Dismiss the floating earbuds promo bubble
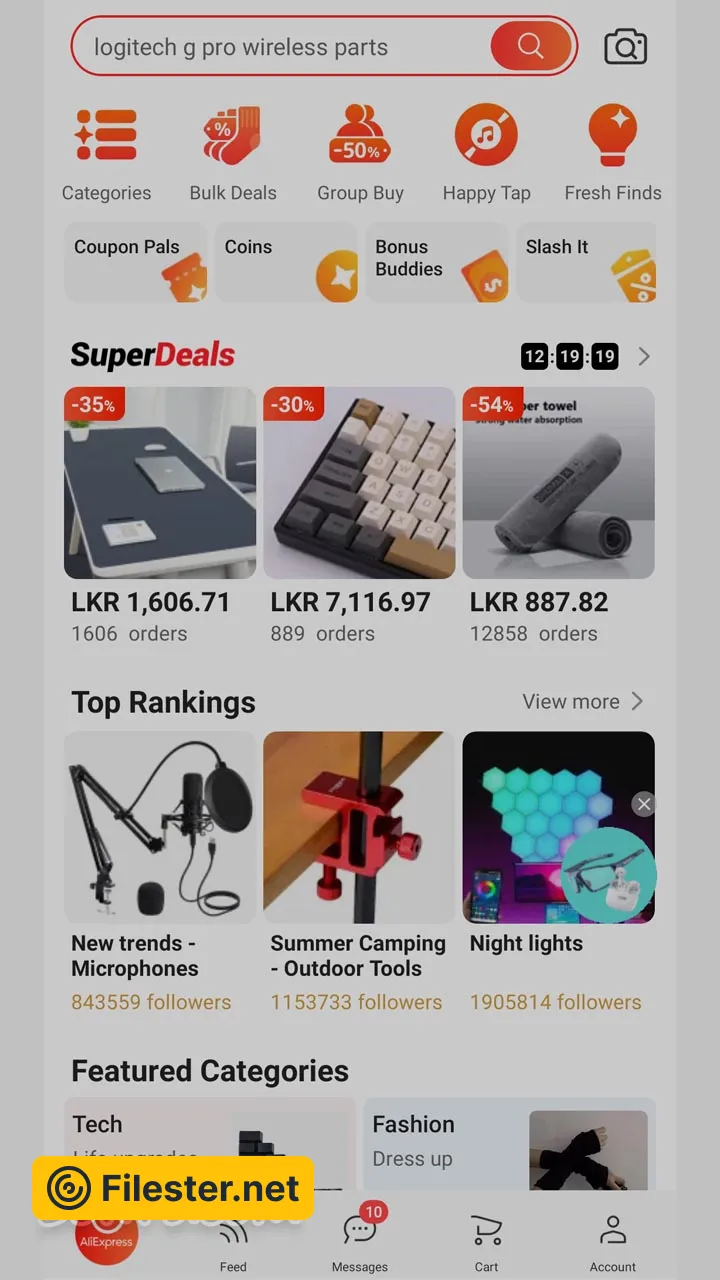Viewport: 720px width, 1280px height. (644, 804)
